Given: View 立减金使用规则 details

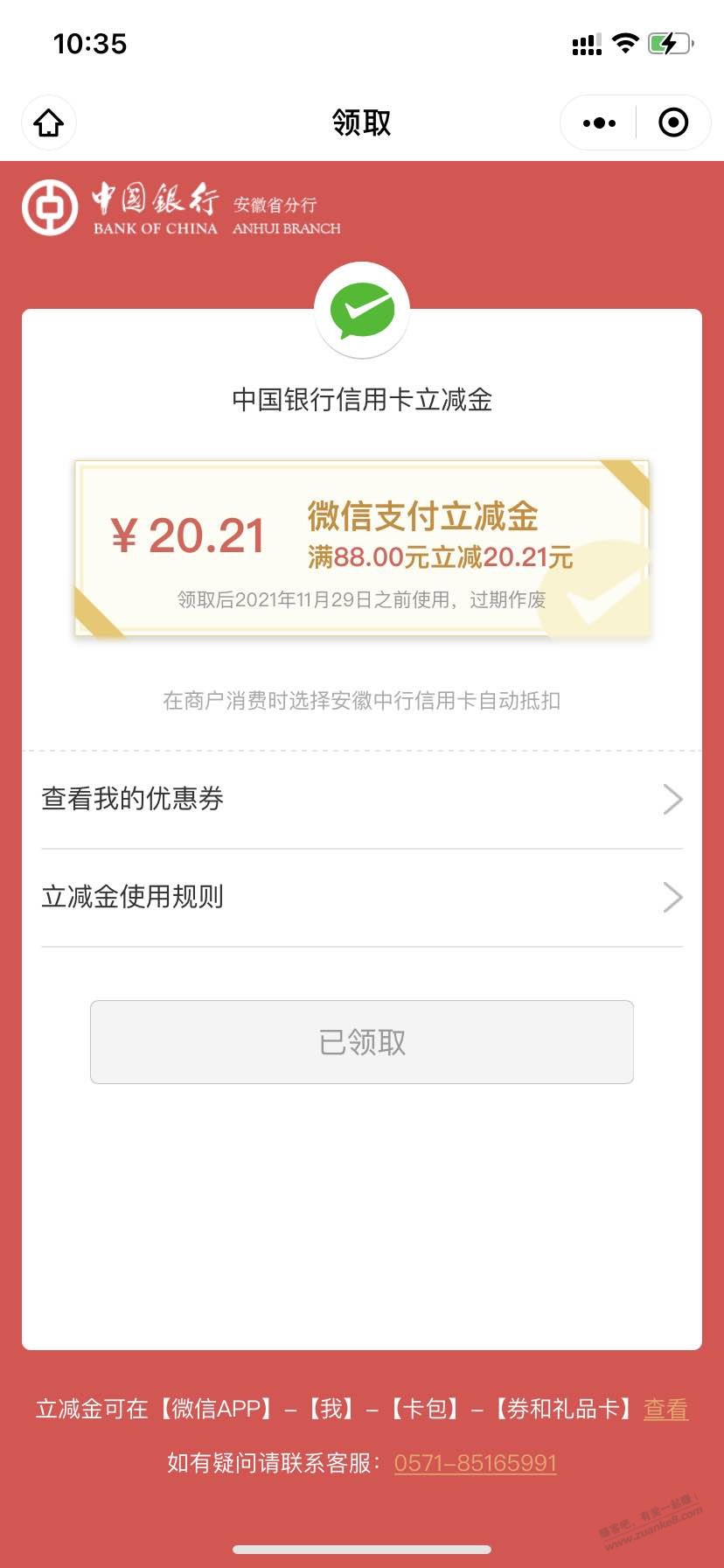Looking at the screenshot, I should 362,897.
